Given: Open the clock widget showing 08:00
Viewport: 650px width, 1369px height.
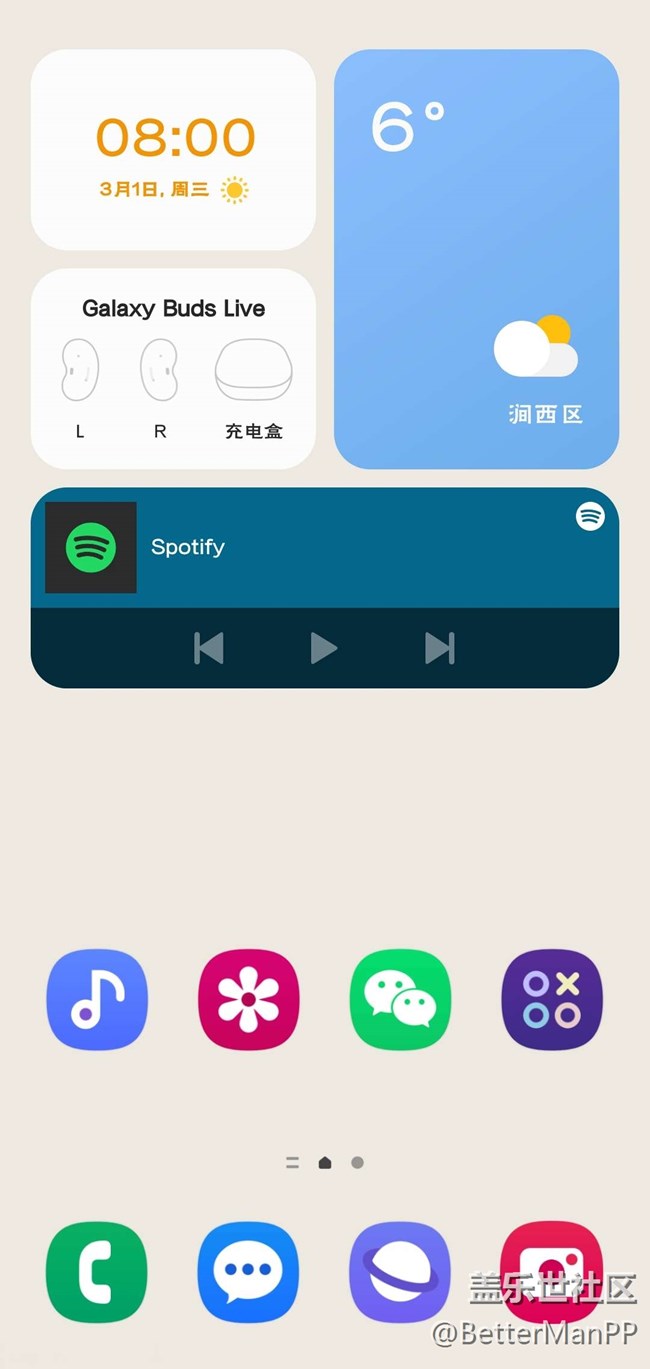Looking at the screenshot, I should [x=174, y=150].
